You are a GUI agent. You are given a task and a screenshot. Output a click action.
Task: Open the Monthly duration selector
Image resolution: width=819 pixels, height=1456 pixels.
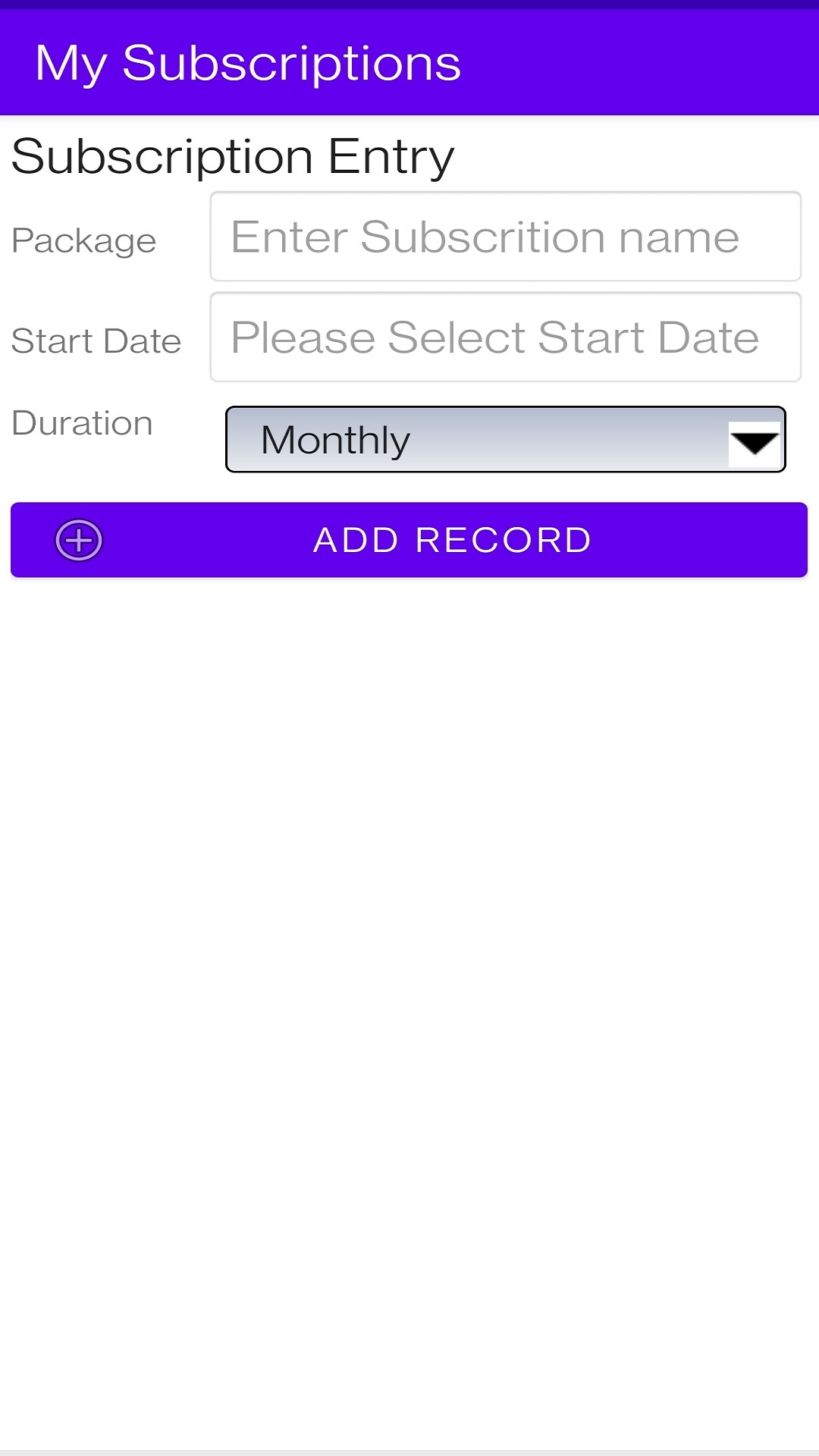click(x=504, y=440)
